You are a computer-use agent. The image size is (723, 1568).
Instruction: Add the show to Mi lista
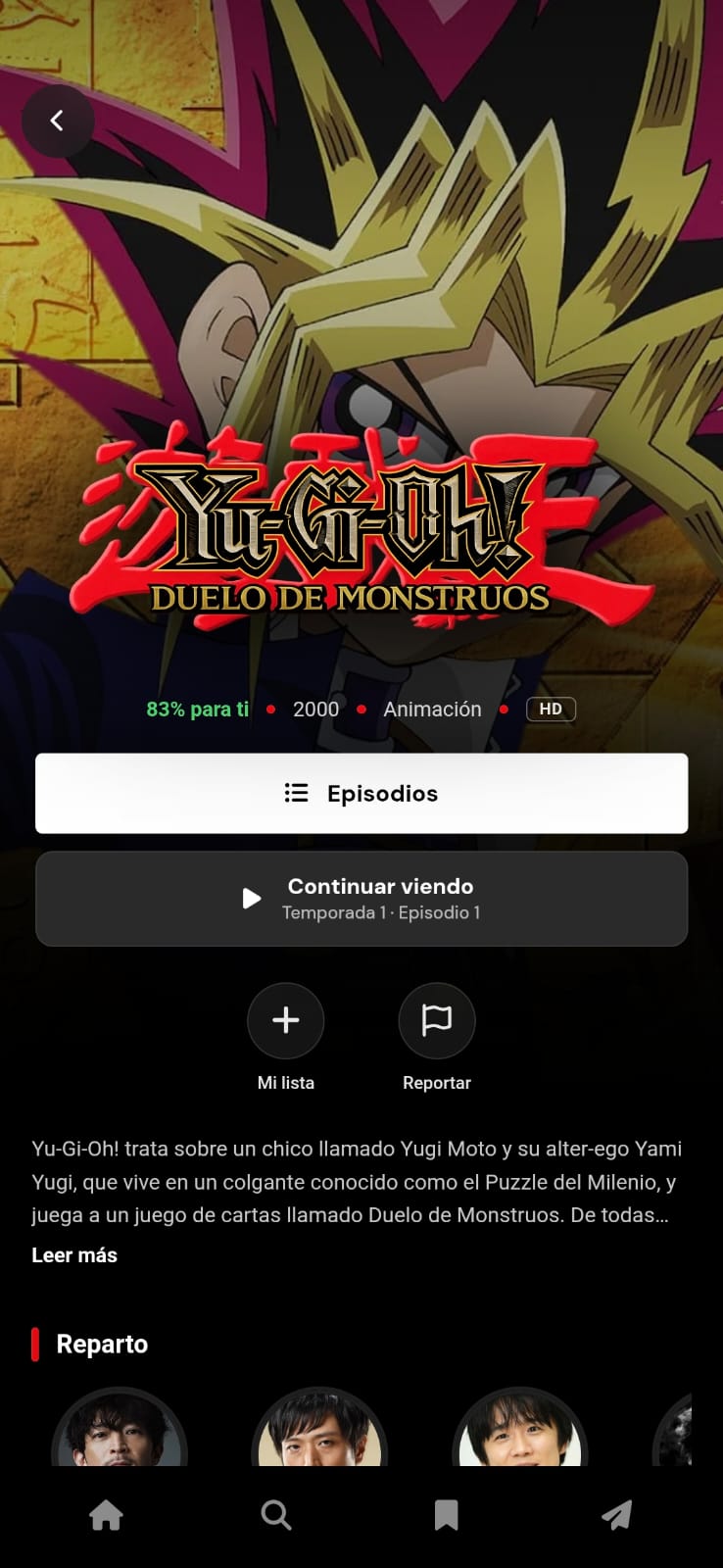coord(285,1021)
